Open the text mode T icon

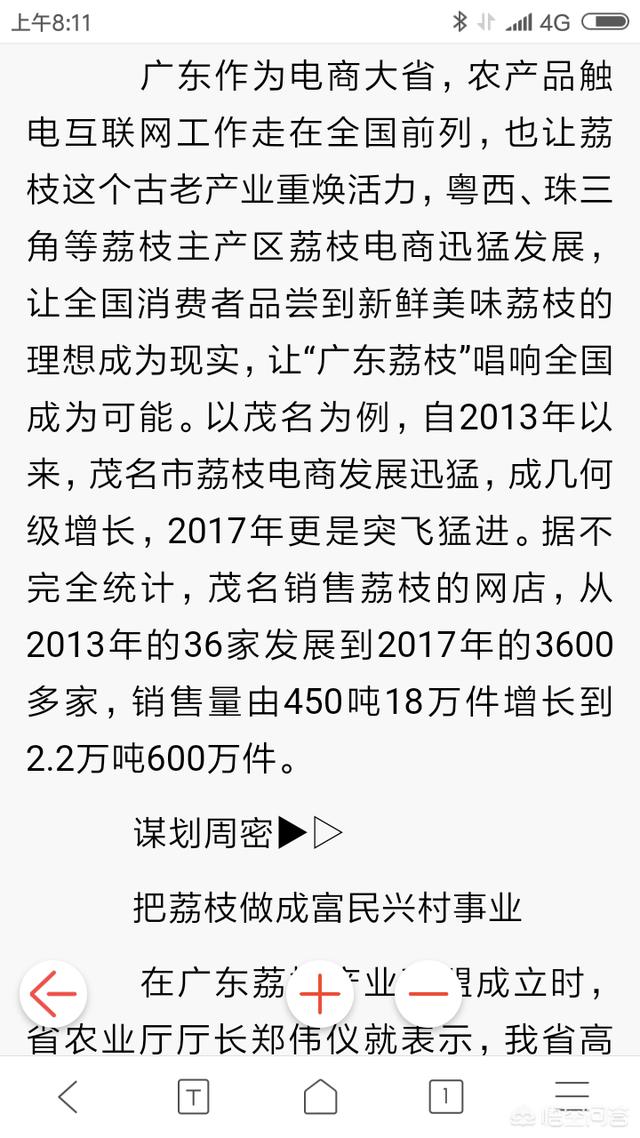pyautogui.click(x=193, y=1097)
